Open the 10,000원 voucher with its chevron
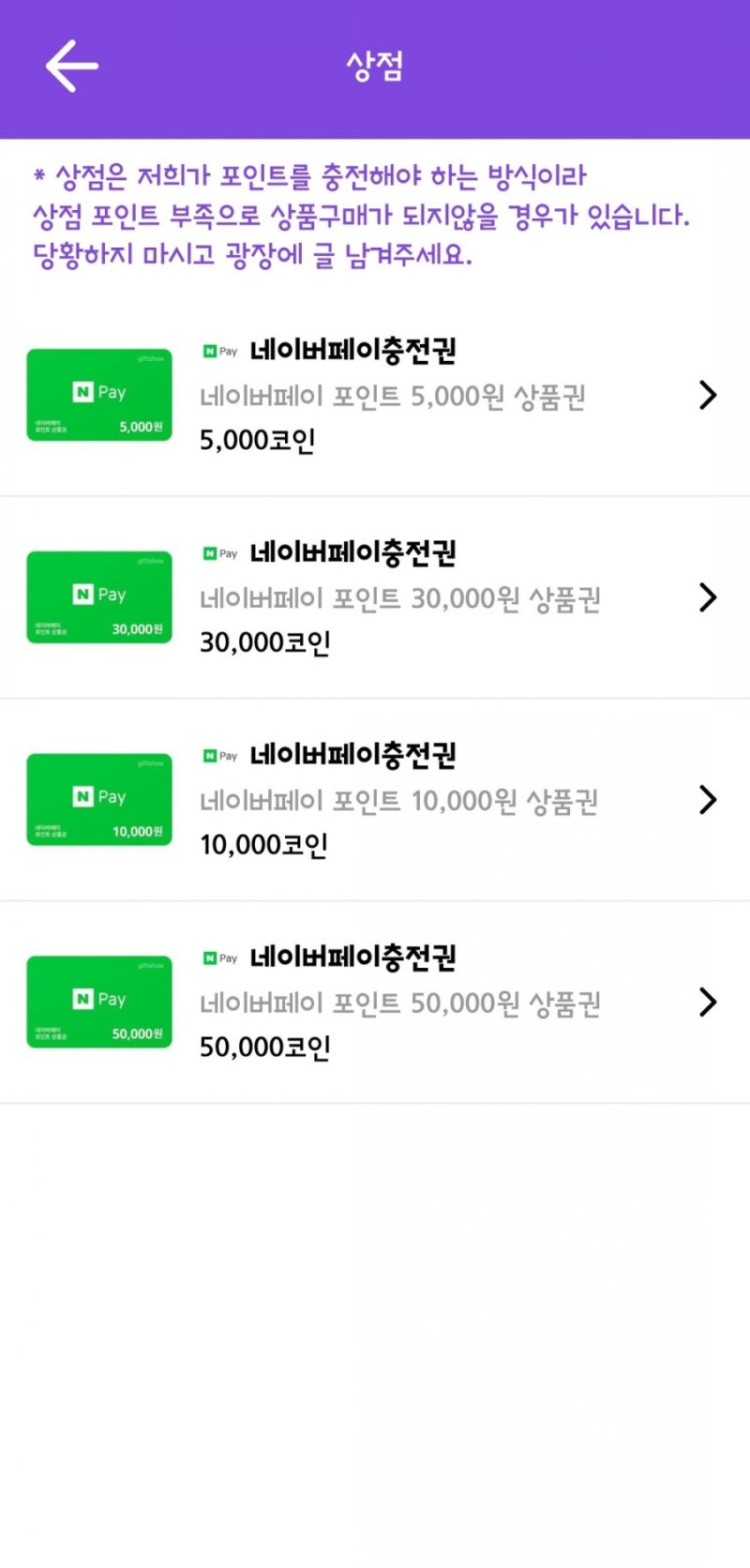The image size is (750, 1568). (709, 799)
